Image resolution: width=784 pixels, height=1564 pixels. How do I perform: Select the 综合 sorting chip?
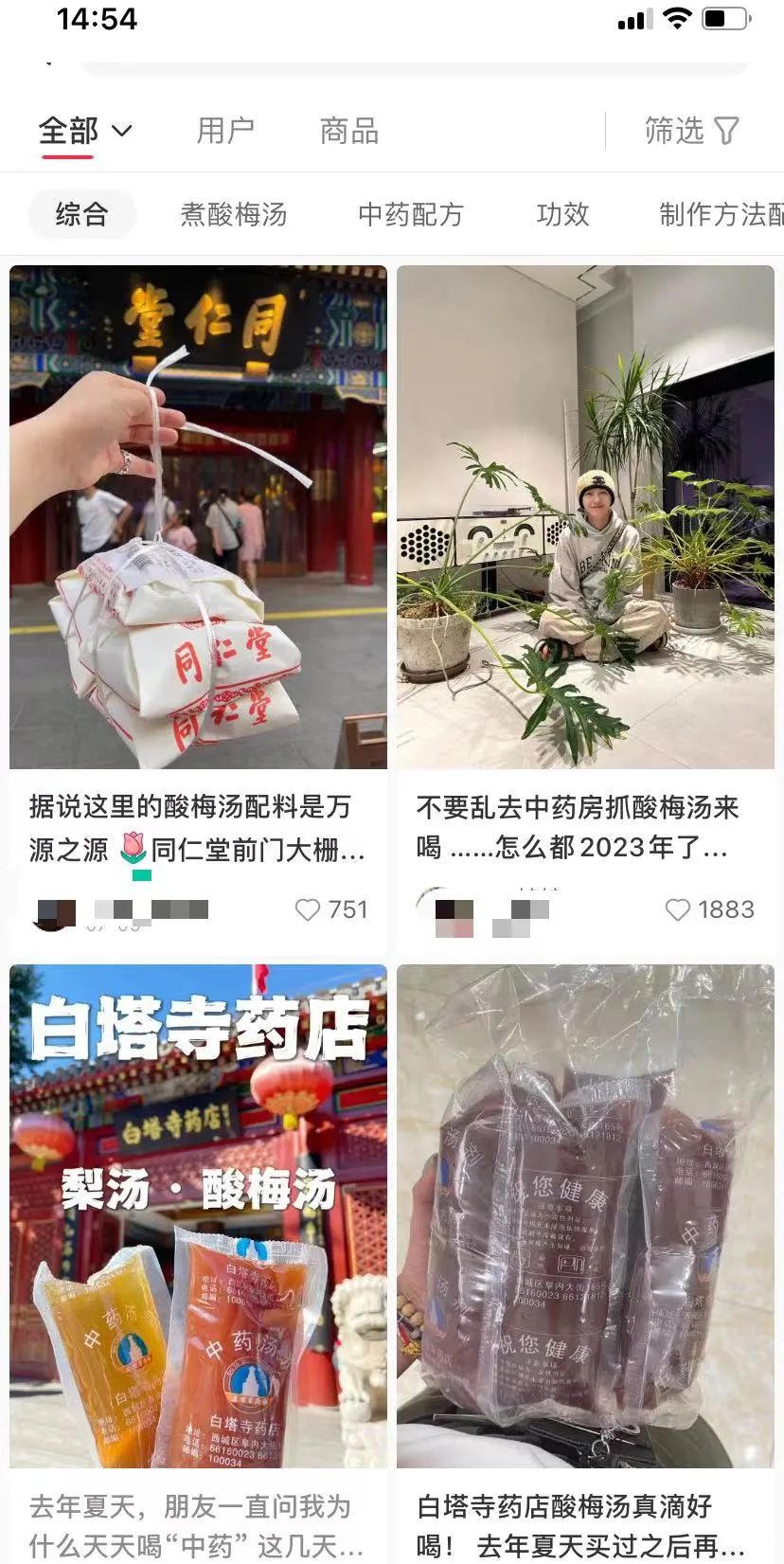point(82,215)
